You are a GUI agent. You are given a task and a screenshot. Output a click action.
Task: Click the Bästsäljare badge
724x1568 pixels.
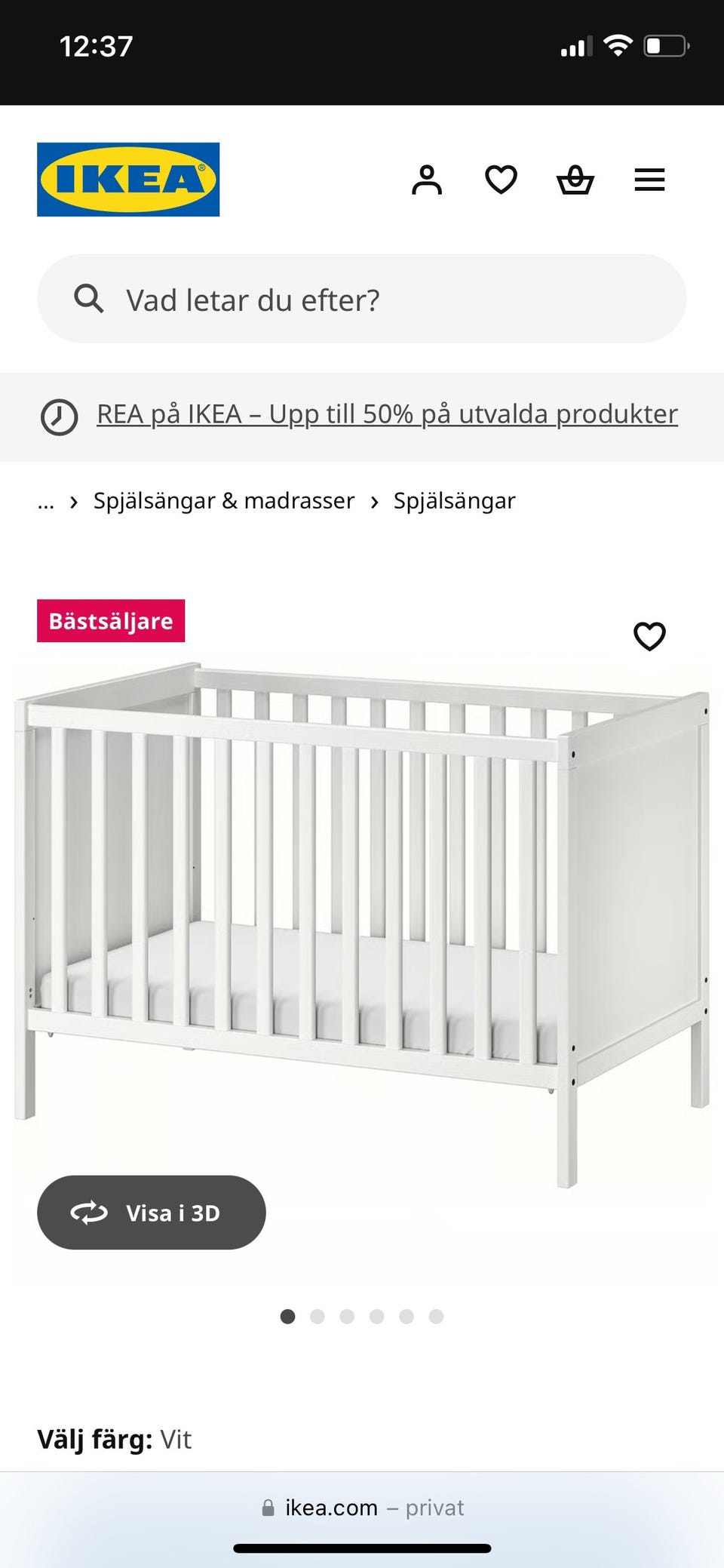click(x=110, y=621)
